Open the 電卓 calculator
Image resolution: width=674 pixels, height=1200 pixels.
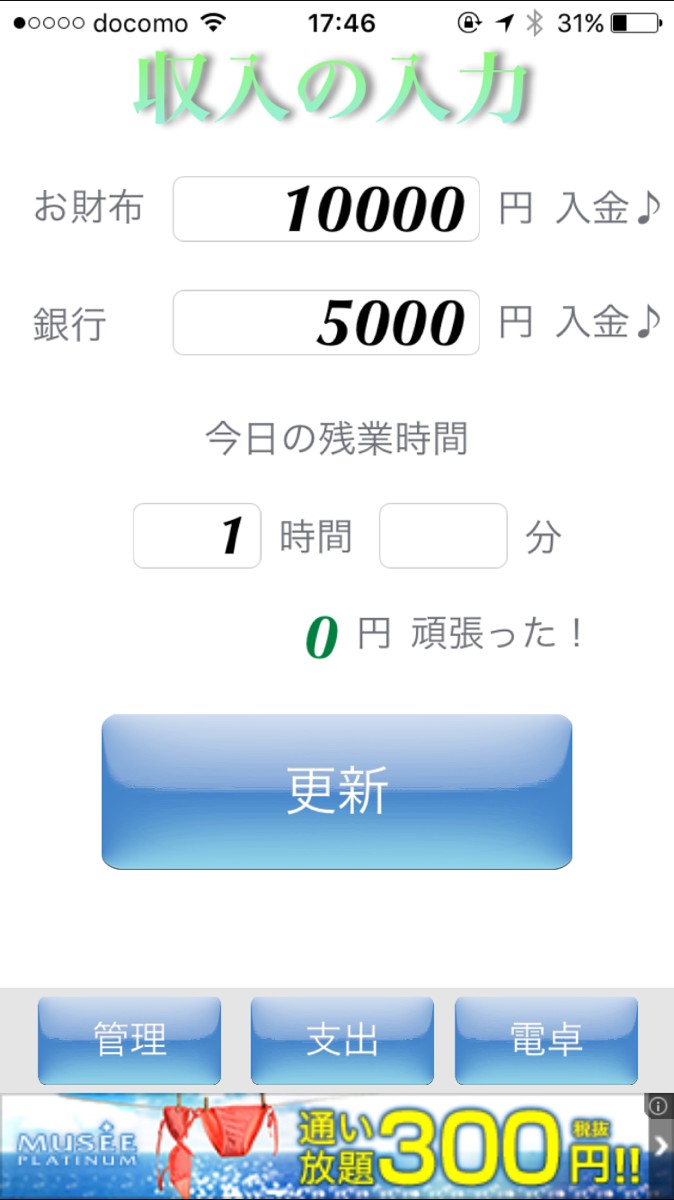pyautogui.click(x=546, y=1040)
